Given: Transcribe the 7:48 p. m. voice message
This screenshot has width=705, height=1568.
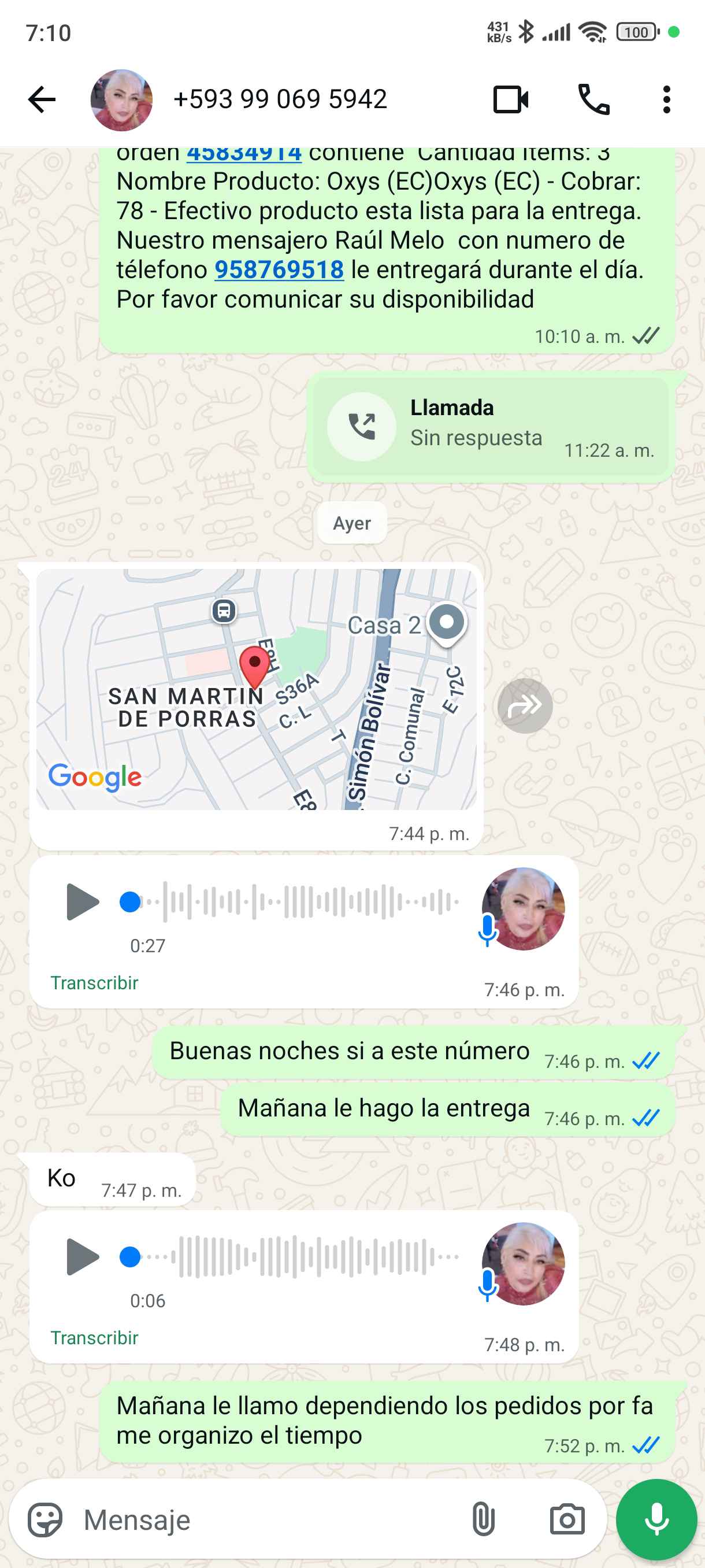Looking at the screenshot, I should coord(94,1337).
